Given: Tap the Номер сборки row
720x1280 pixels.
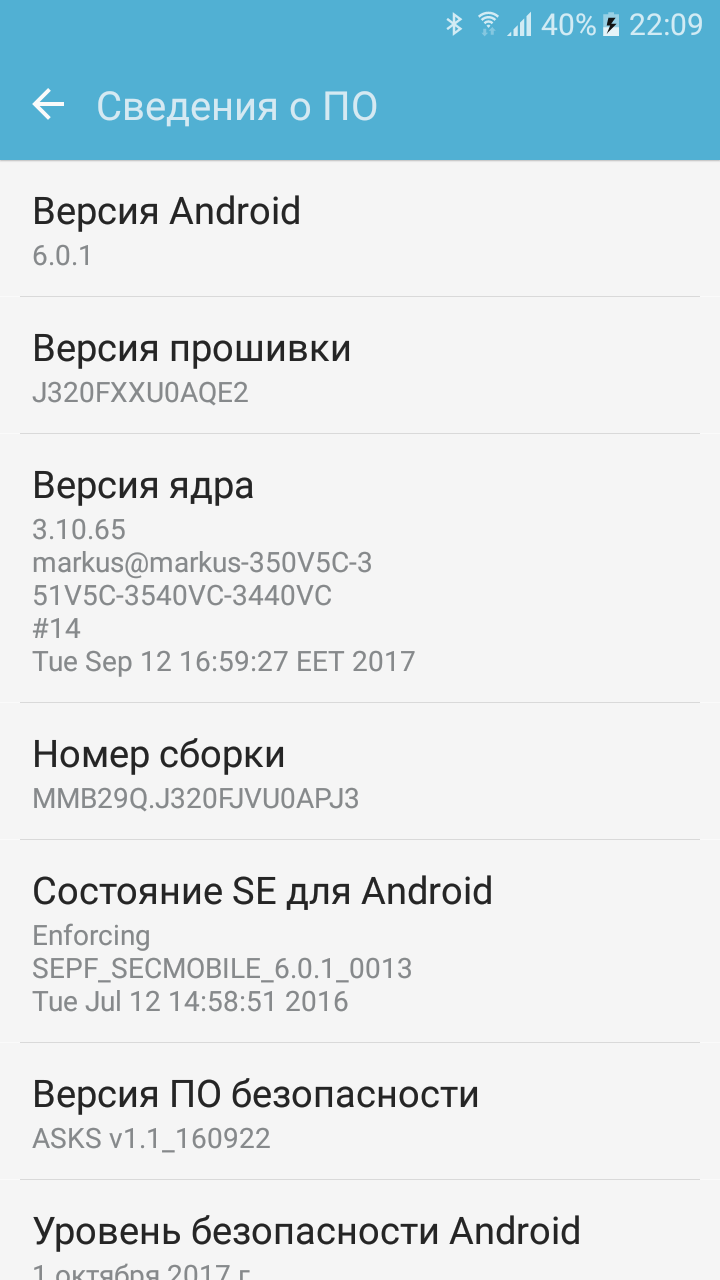Looking at the screenshot, I should [x=360, y=773].
